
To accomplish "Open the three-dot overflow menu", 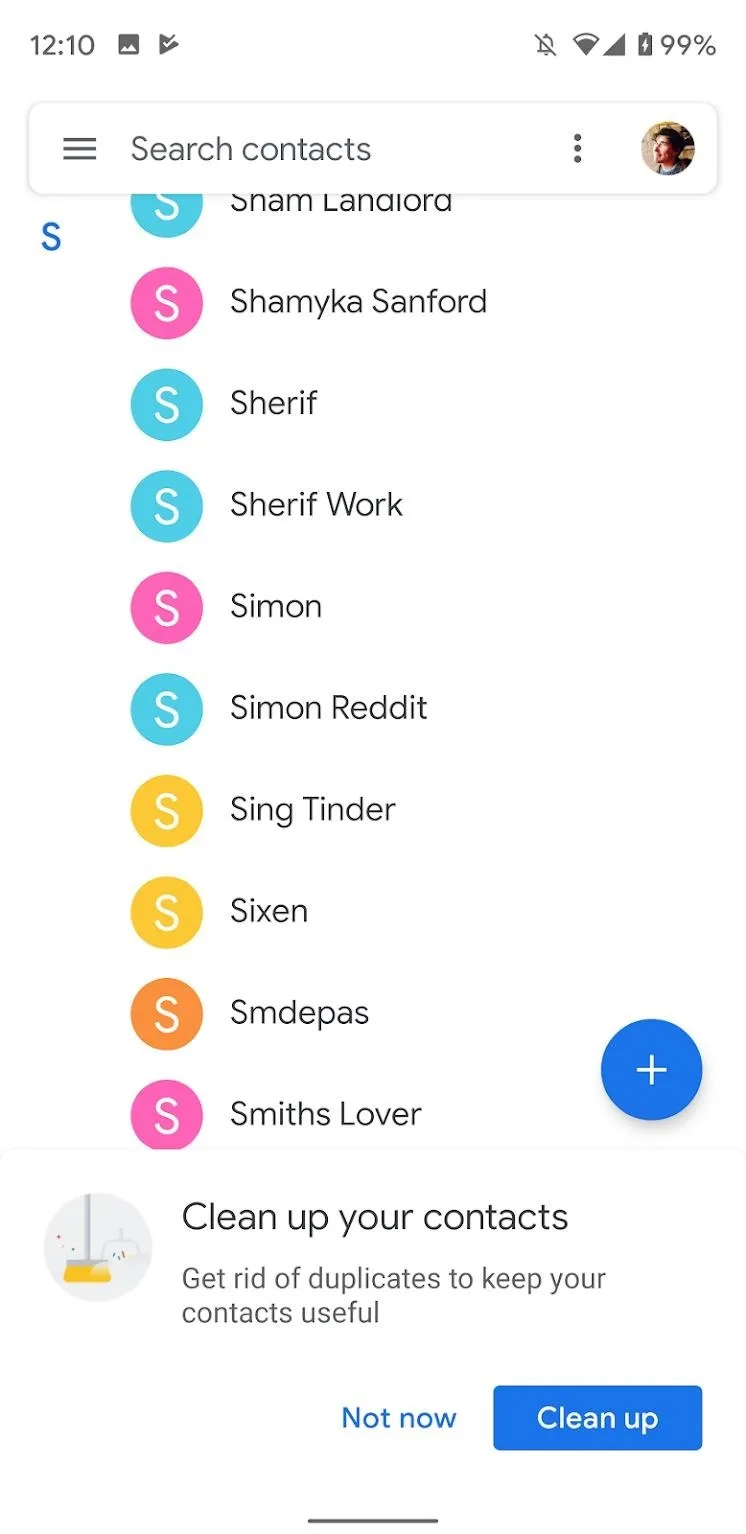I will click(x=577, y=150).
